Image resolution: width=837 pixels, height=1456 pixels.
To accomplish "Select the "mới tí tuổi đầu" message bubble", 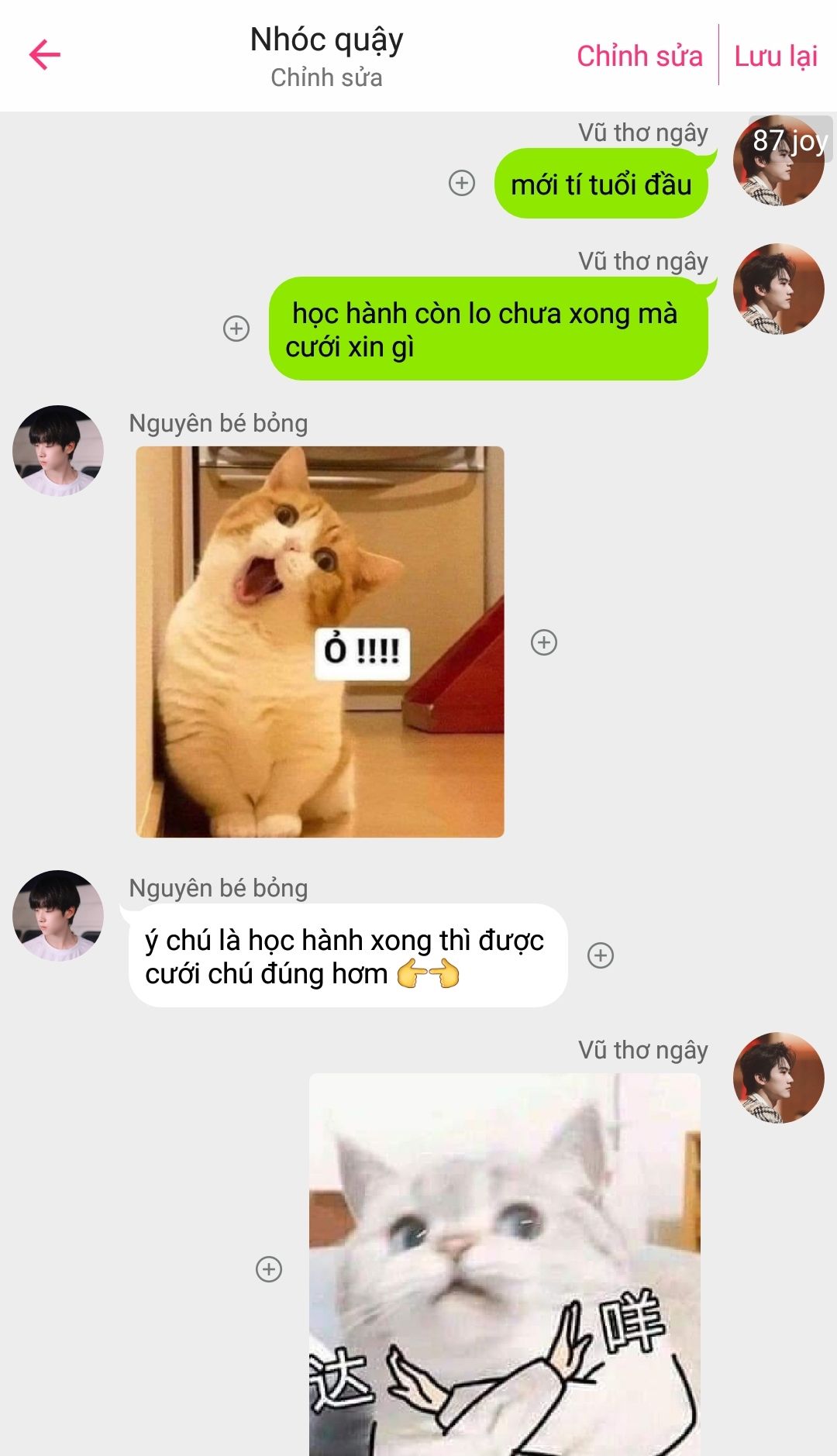I will (x=601, y=184).
